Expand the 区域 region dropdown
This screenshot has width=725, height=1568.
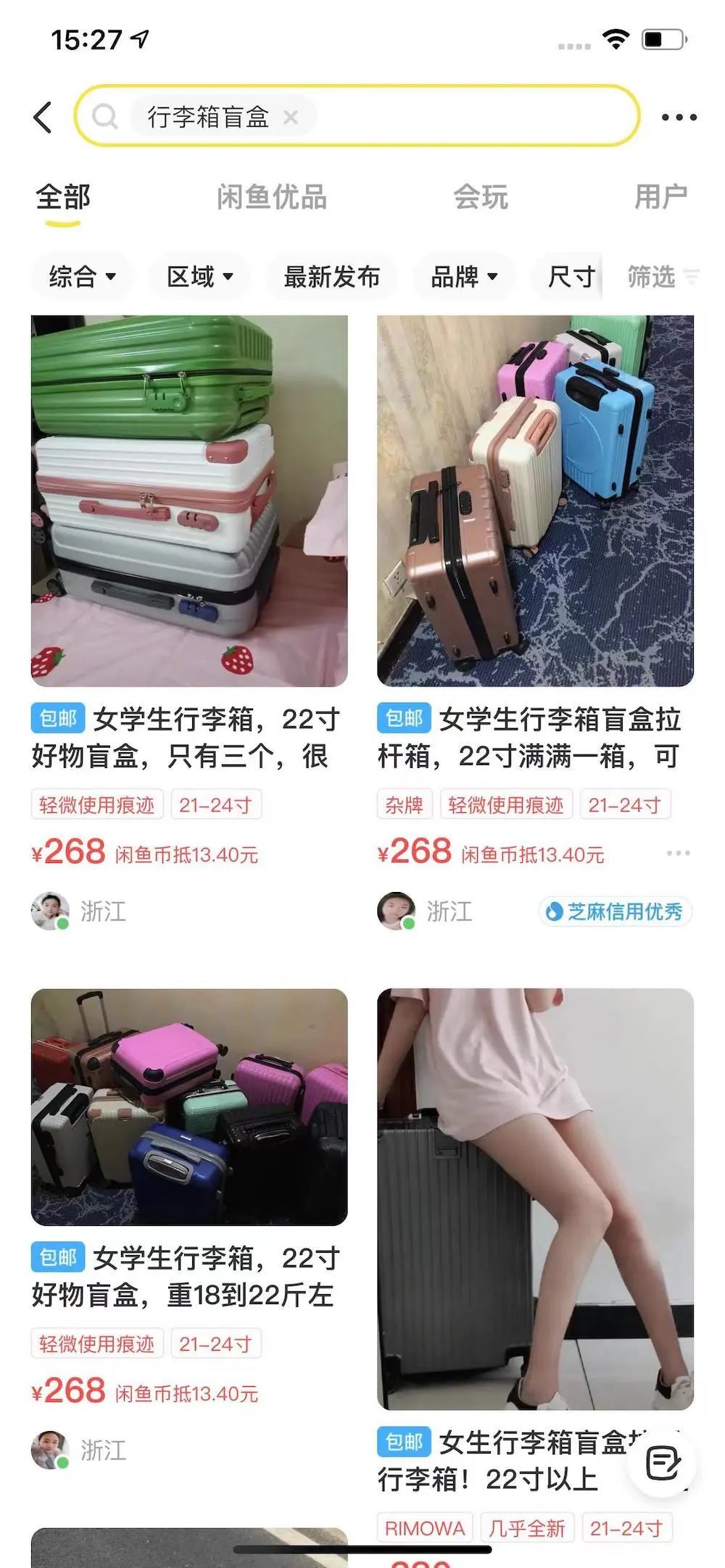click(199, 277)
